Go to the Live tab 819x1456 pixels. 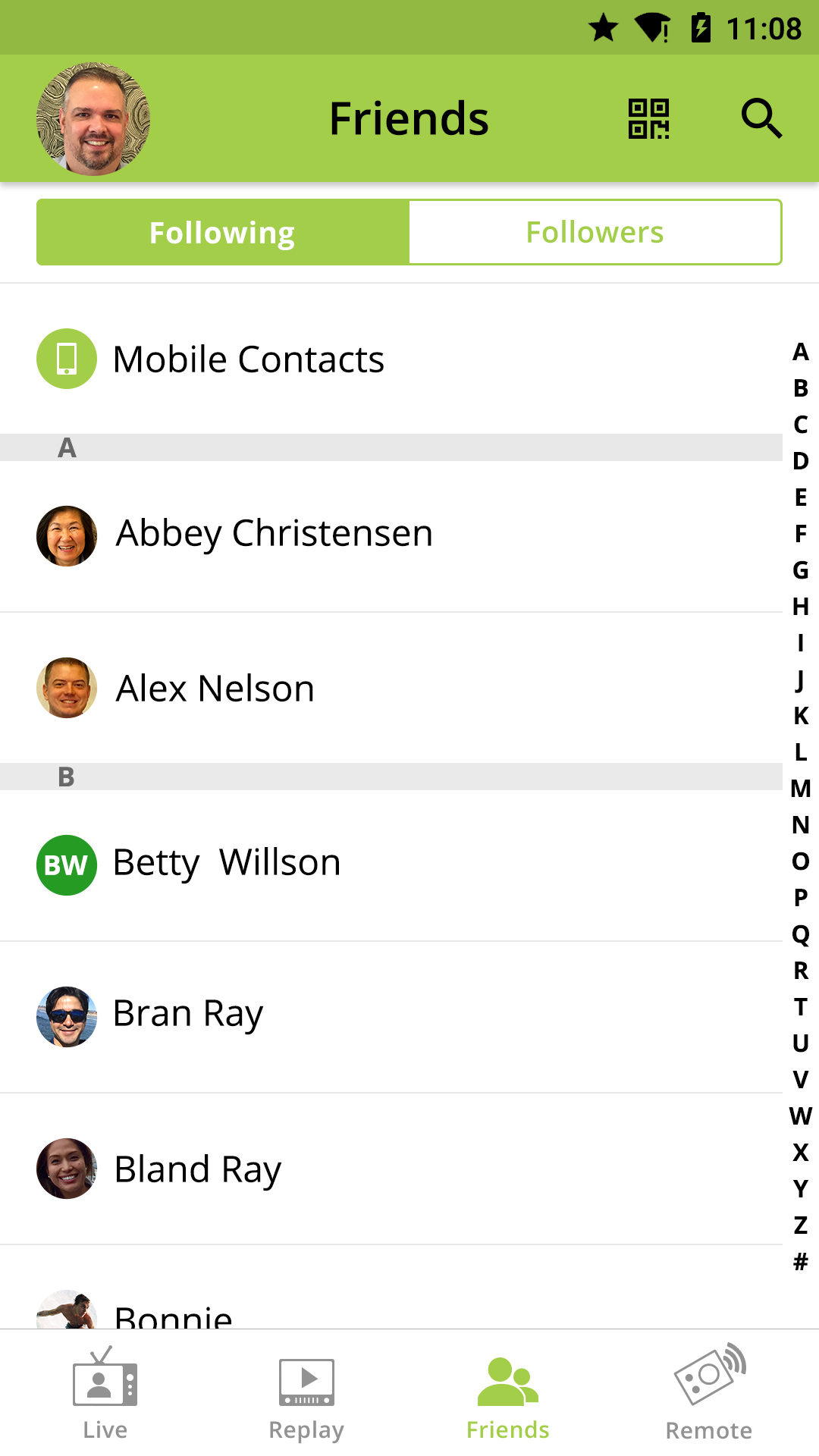pyautogui.click(x=105, y=1394)
